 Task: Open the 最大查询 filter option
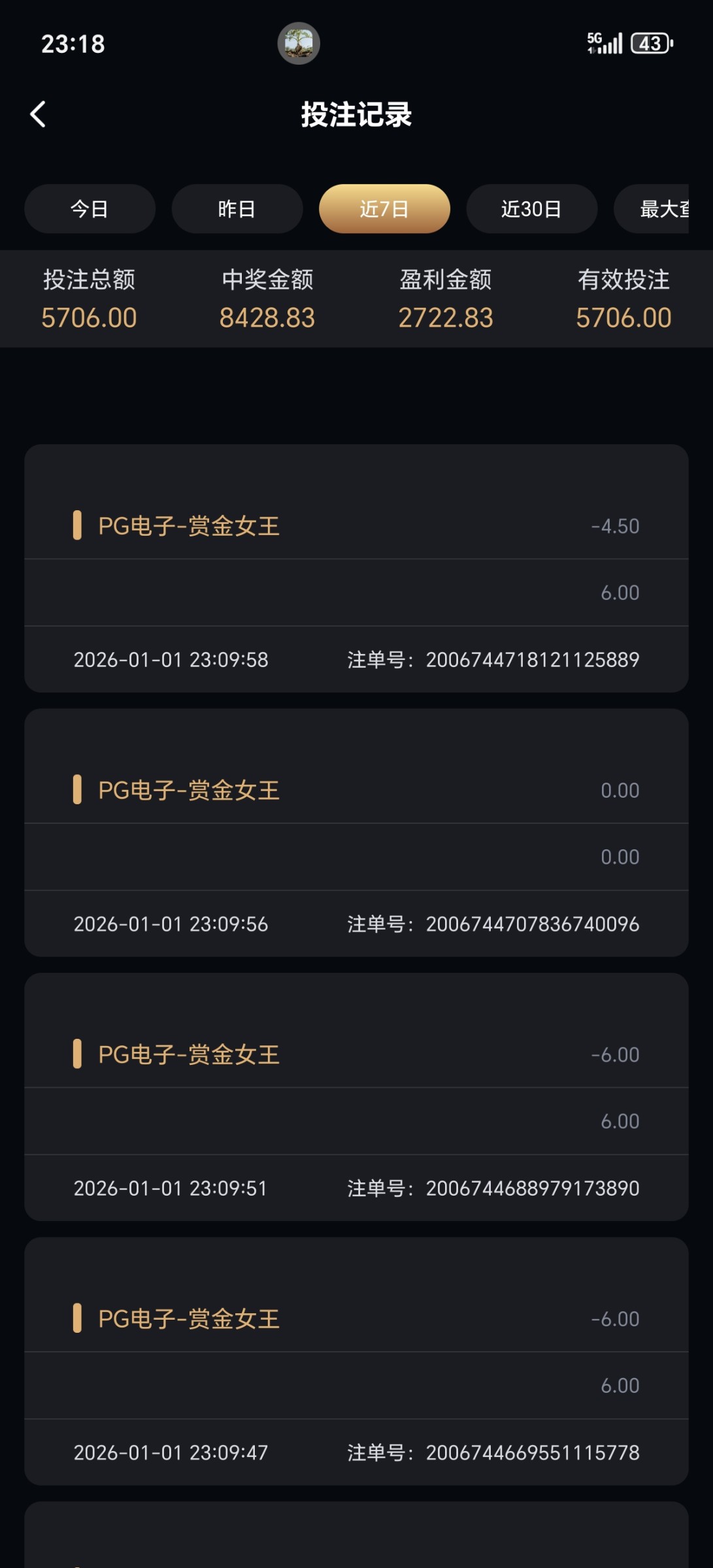click(x=667, y=209)
